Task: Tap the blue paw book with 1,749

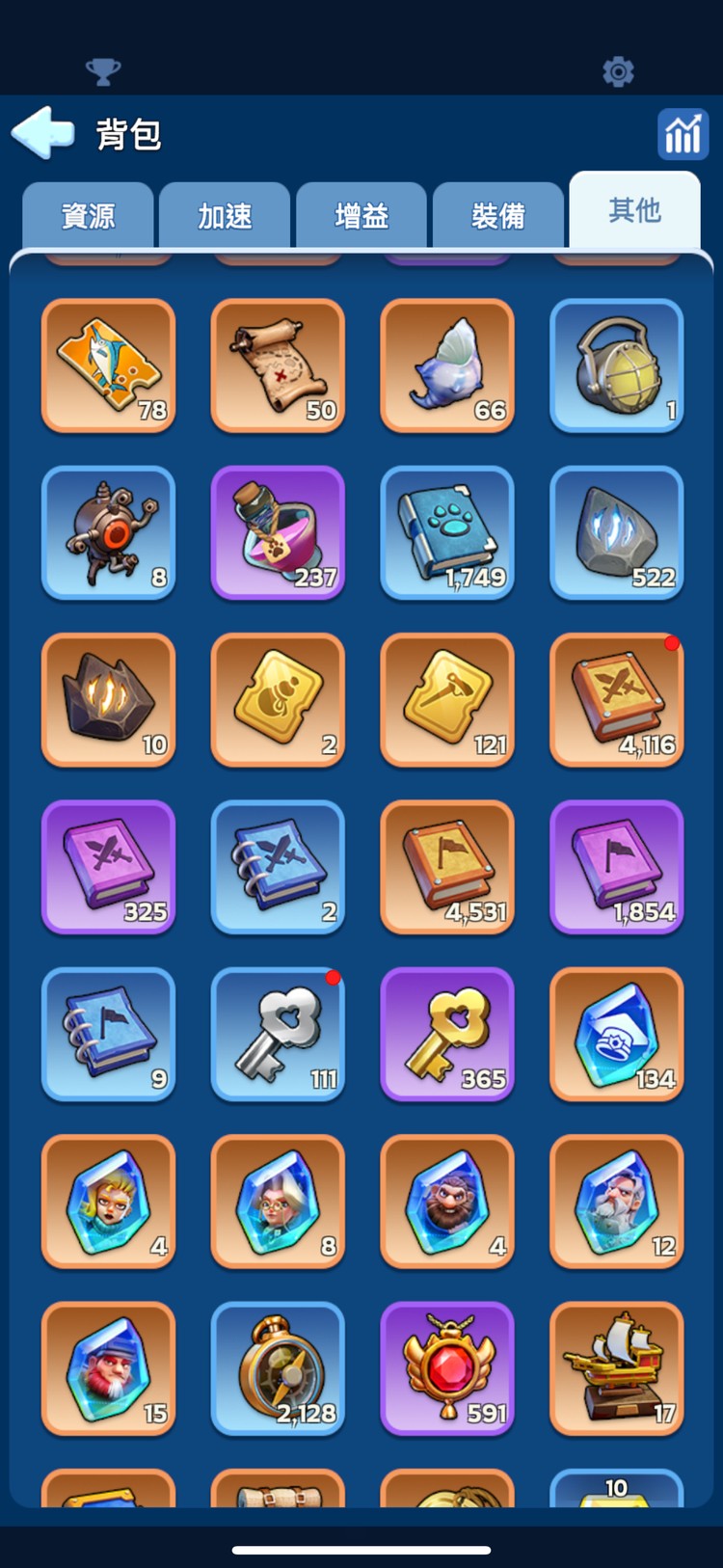Action: (447, 532)
